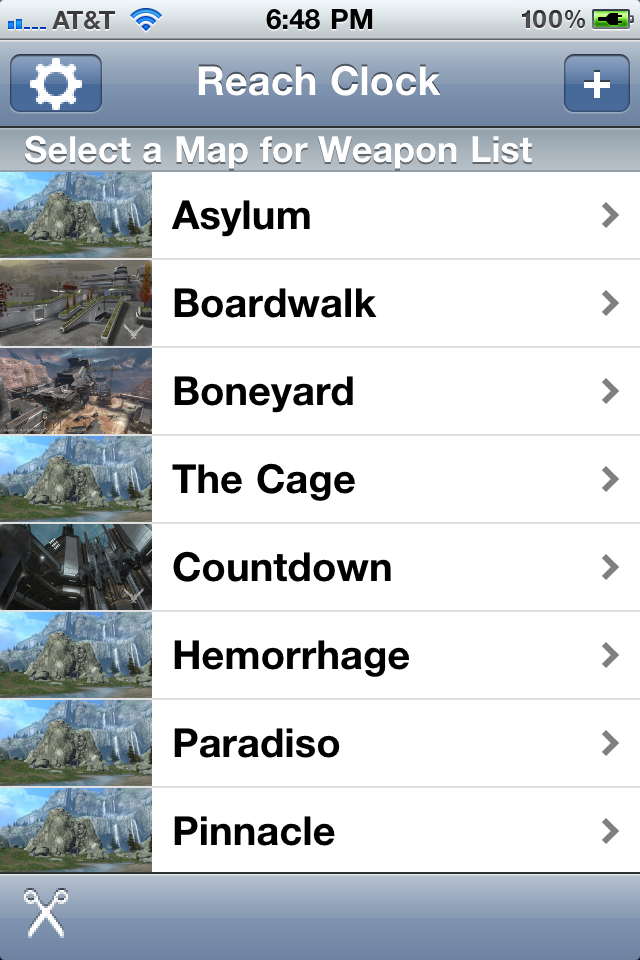The image size is (640, 960).
Task: Open Boneyard map weapons
Action: click(320, 392)
